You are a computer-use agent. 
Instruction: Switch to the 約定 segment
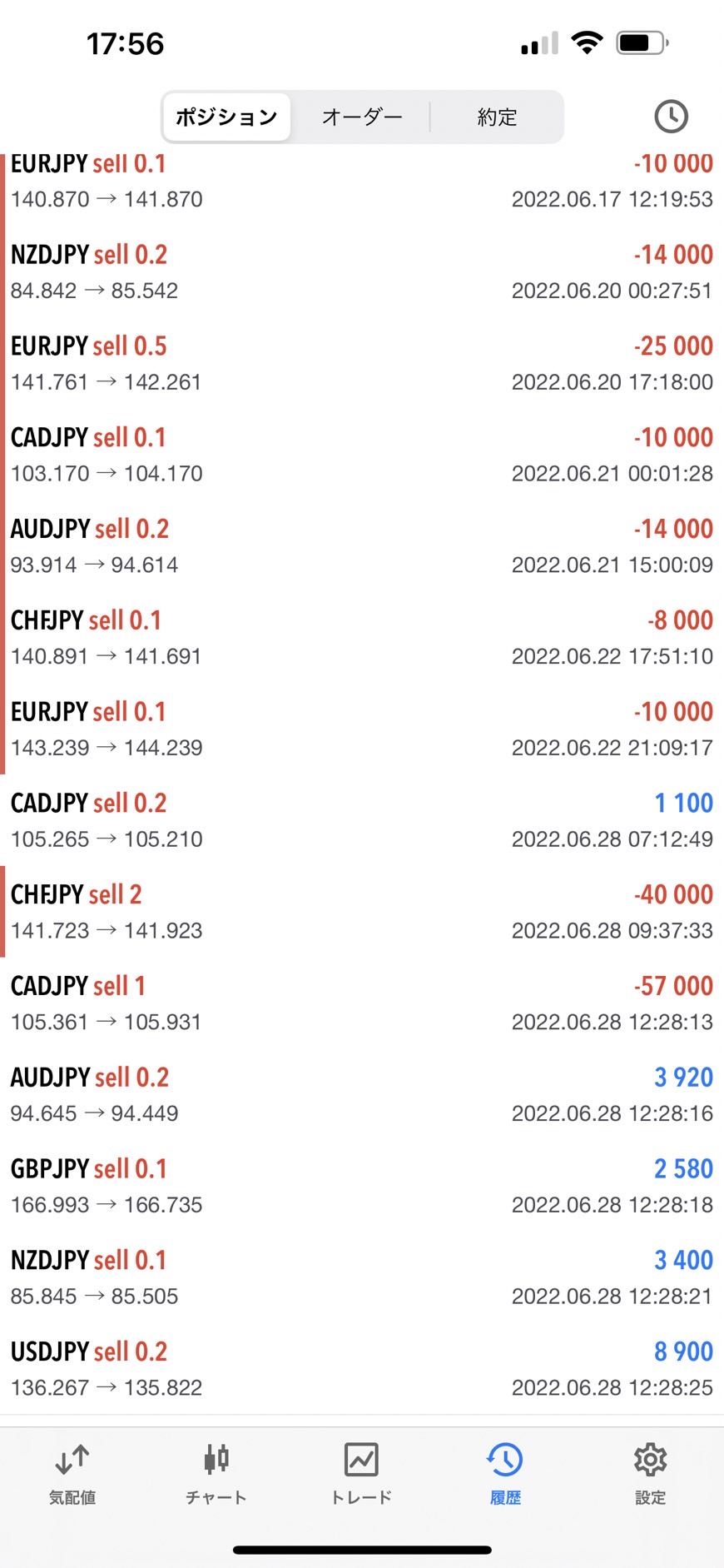pos(497,117)
